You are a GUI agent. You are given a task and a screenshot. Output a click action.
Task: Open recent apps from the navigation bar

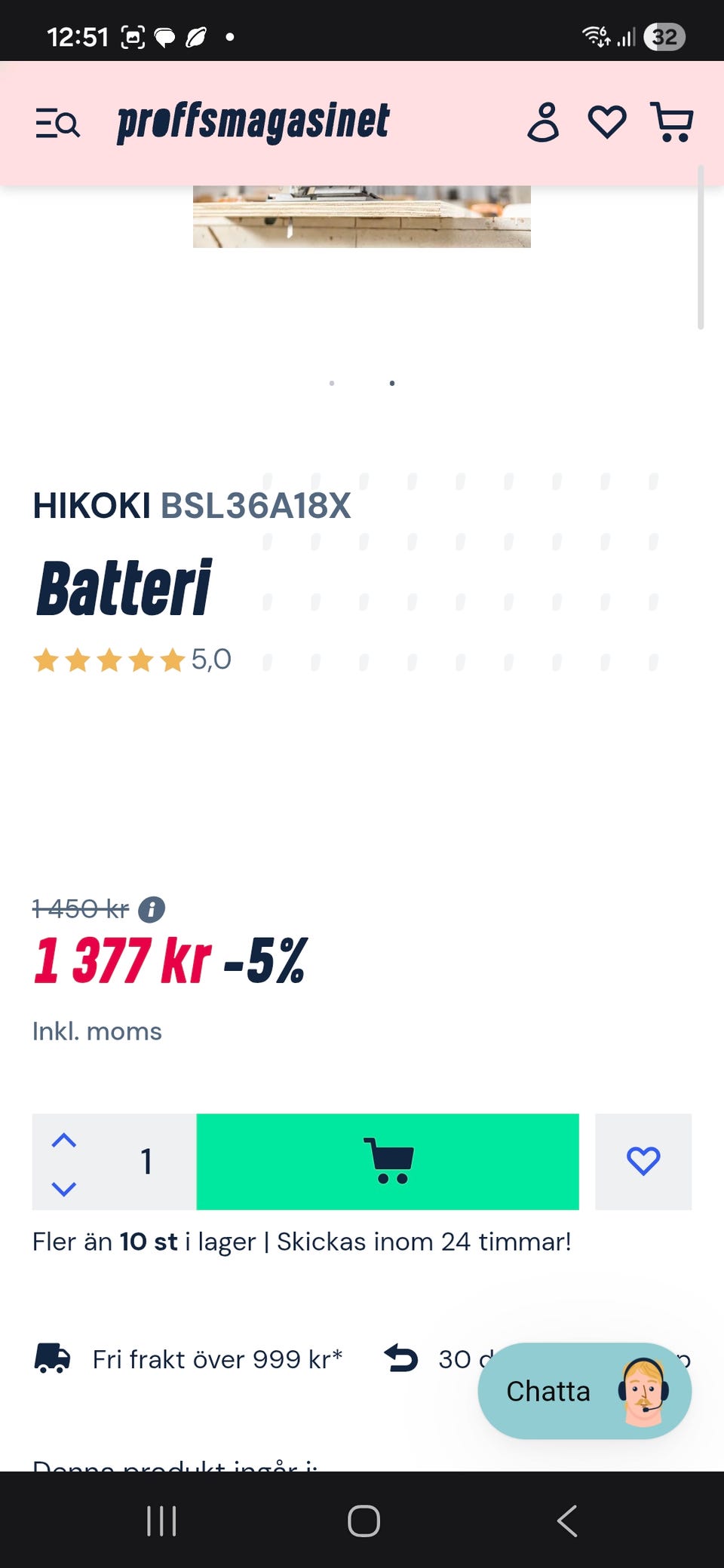161,1521
